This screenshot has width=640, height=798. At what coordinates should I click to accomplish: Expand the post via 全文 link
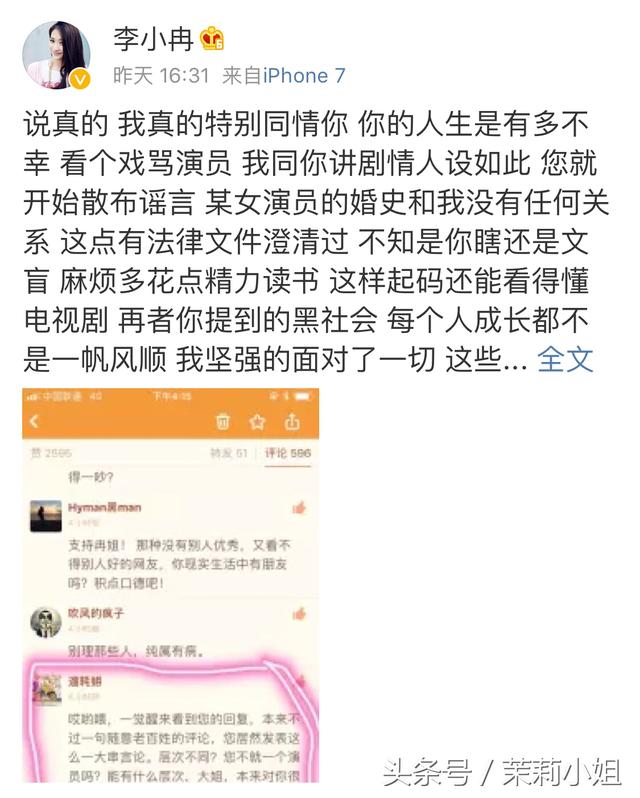pyautogui.click(x=565, y=358)
